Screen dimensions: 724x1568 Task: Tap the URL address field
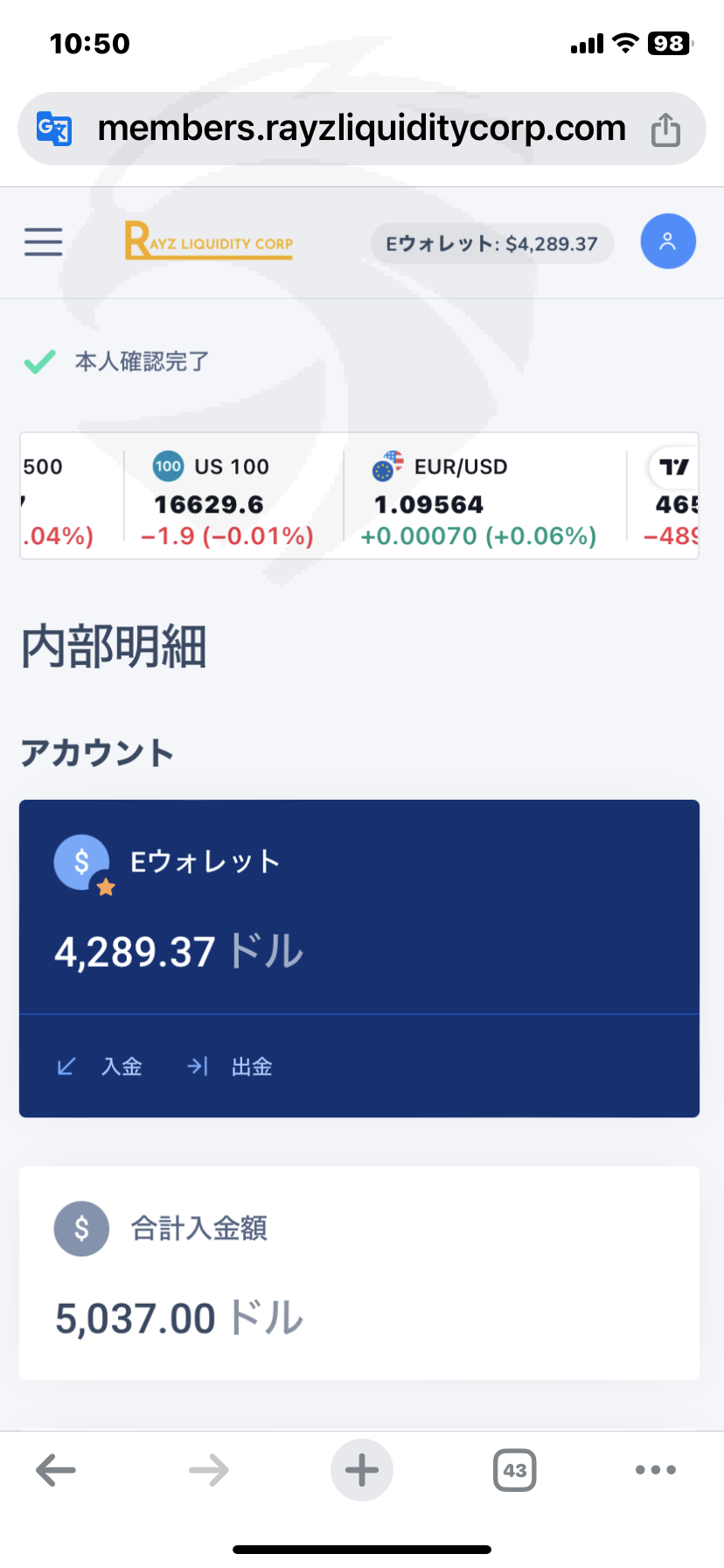[x=362, y=129]
